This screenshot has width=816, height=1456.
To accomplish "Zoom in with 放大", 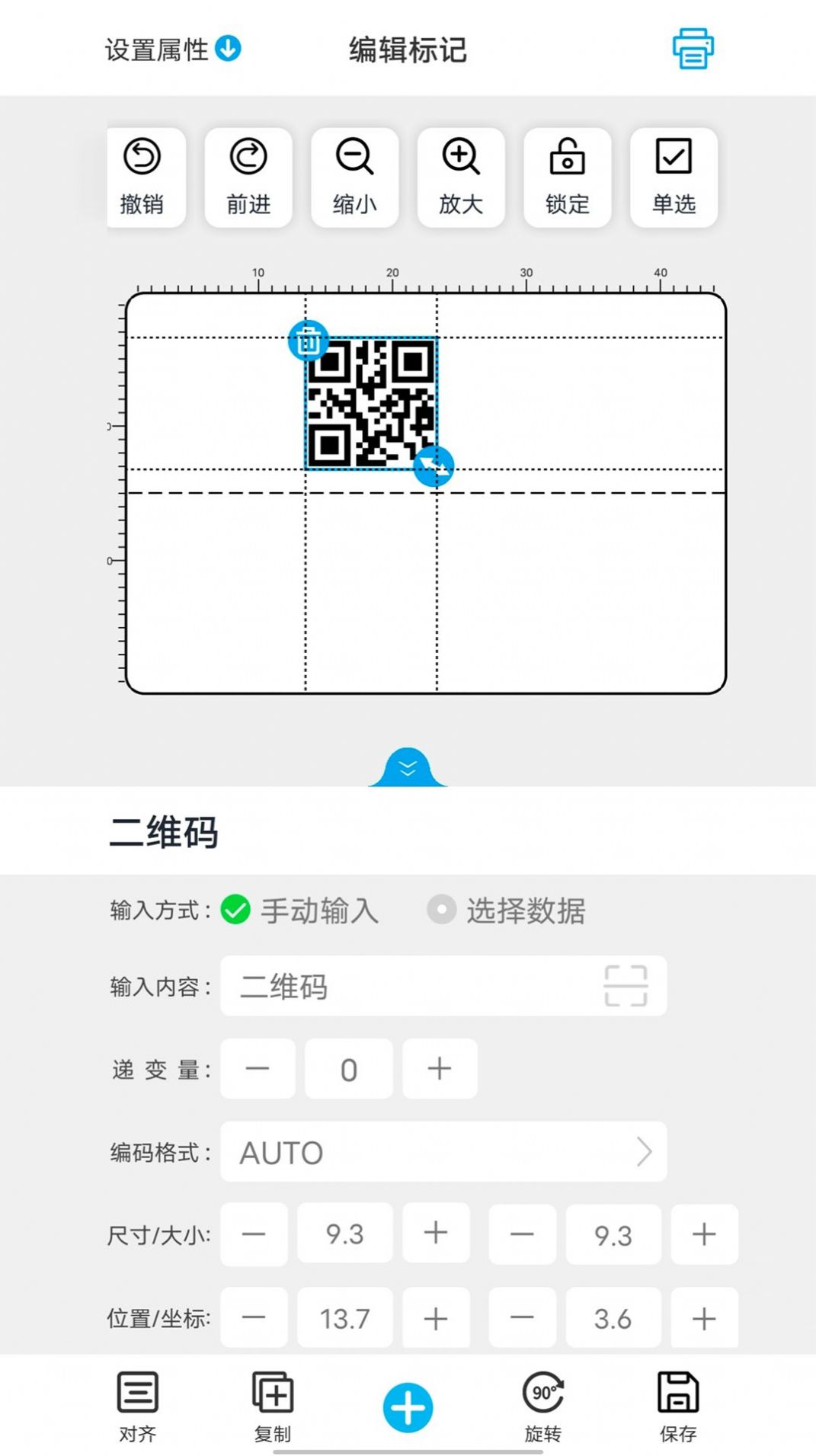I will point(461,178).
